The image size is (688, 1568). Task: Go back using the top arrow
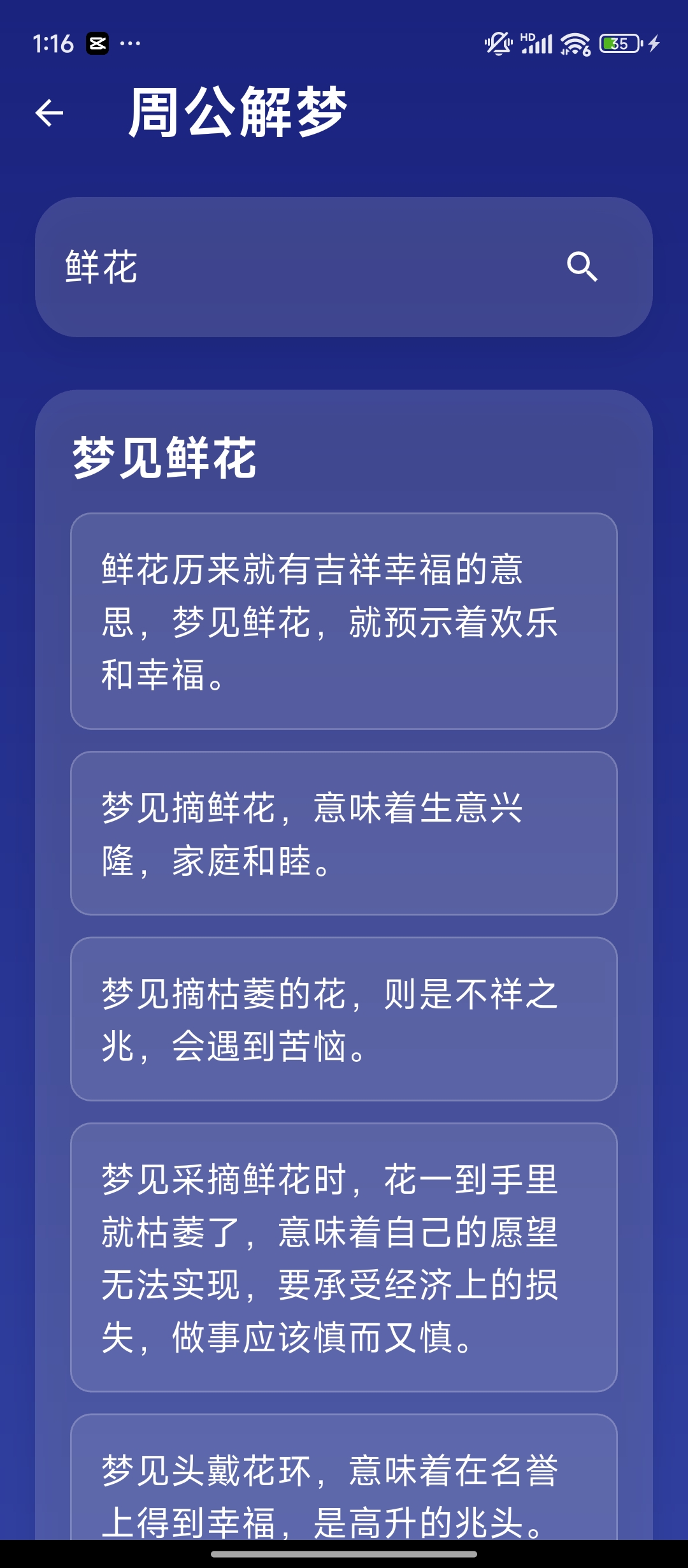pyautogui.click(x=49, y=113)
